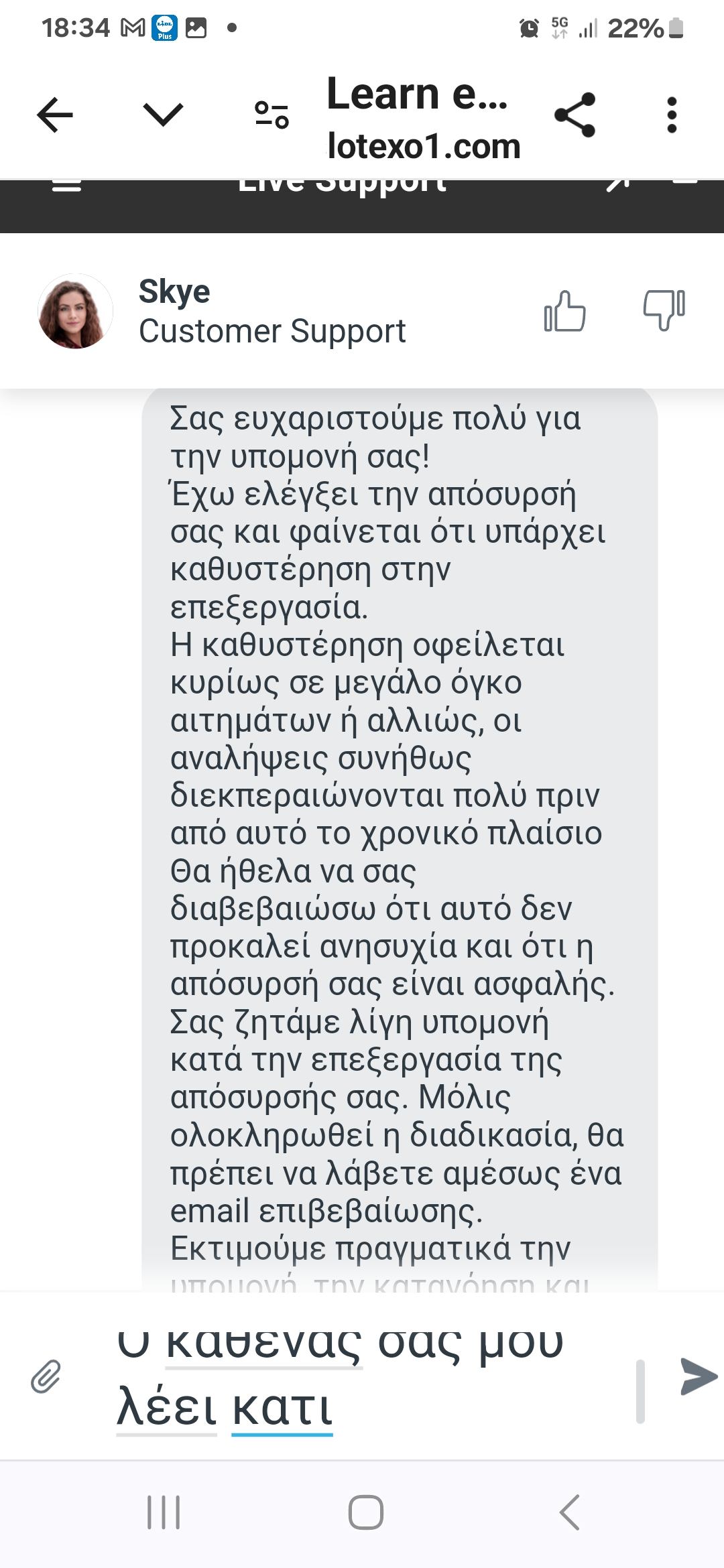Open the Live Support hamburger menu

point(67,185)
